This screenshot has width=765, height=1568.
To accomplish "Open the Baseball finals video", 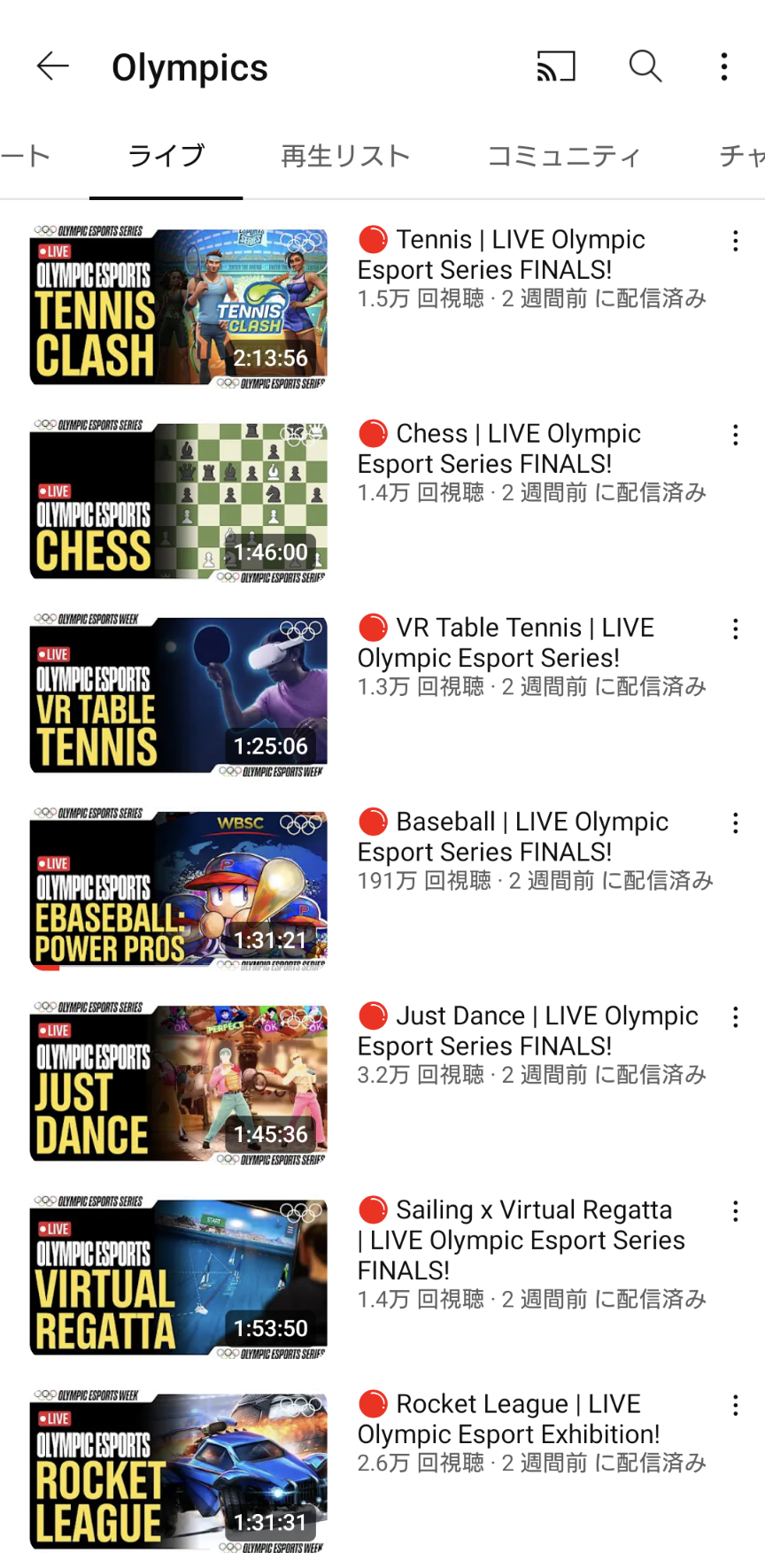I will pyautogui.click(x=179, y=889).
